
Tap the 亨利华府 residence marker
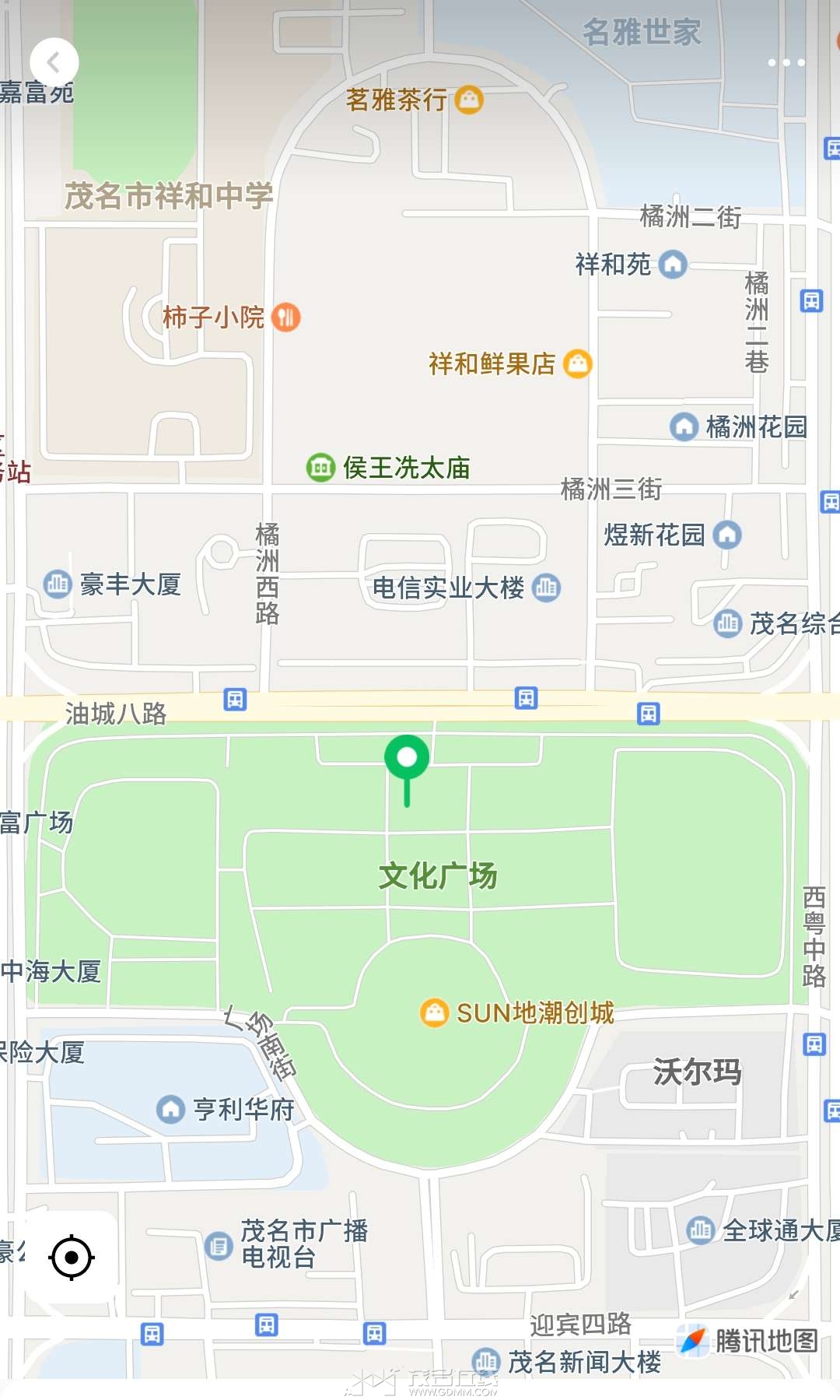pos(170,1109)
